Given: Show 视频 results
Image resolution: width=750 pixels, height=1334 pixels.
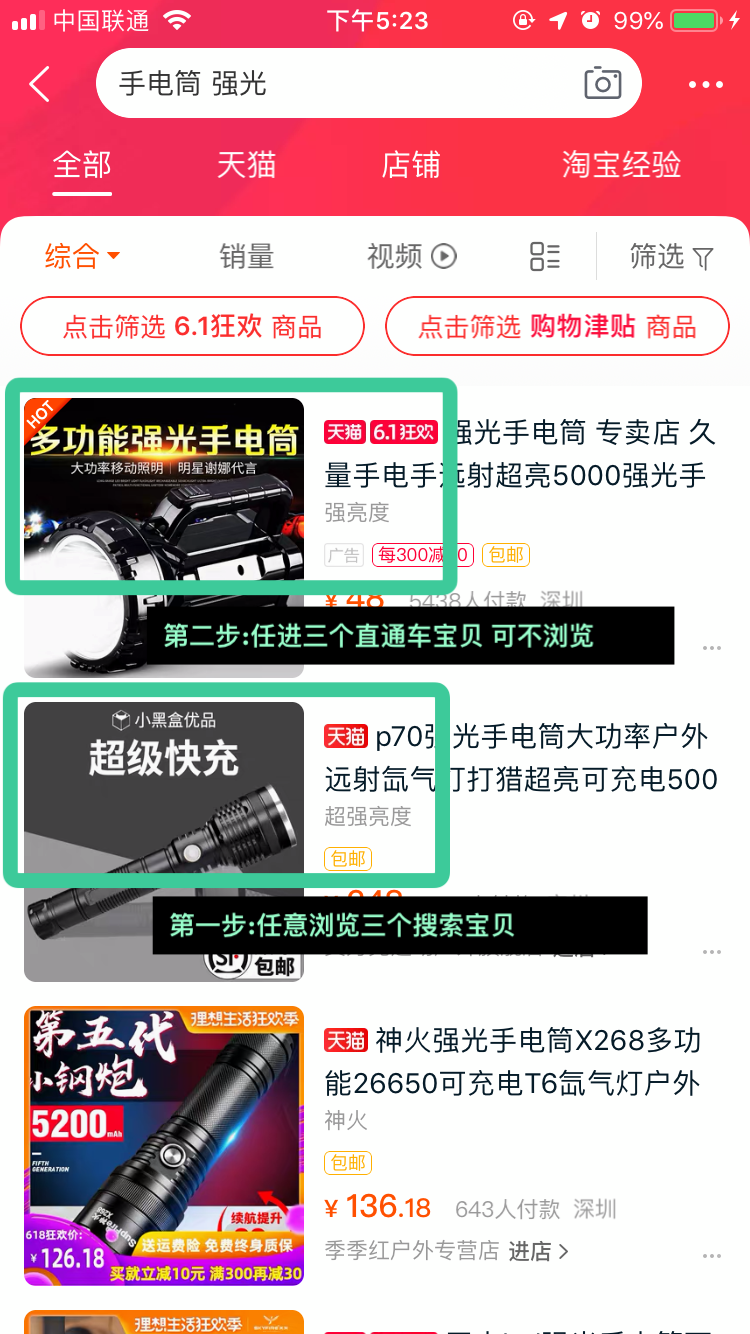Looking at the screenshot, I should coord(411,256).
